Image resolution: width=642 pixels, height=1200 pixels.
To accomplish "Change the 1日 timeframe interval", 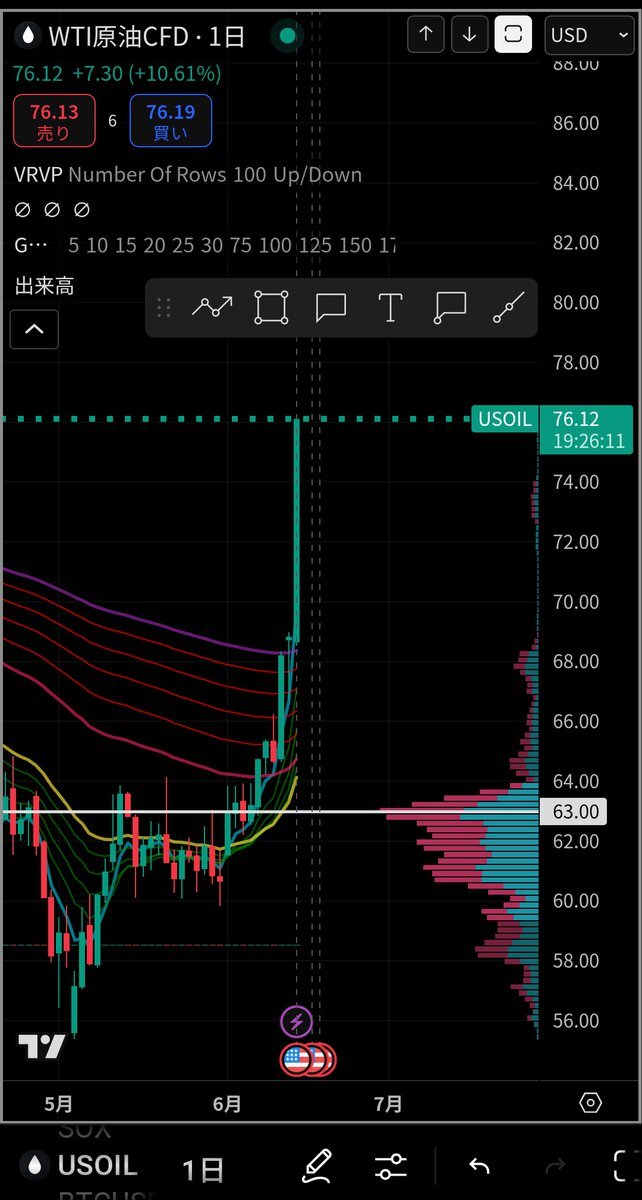I will tap(203, 1167).
